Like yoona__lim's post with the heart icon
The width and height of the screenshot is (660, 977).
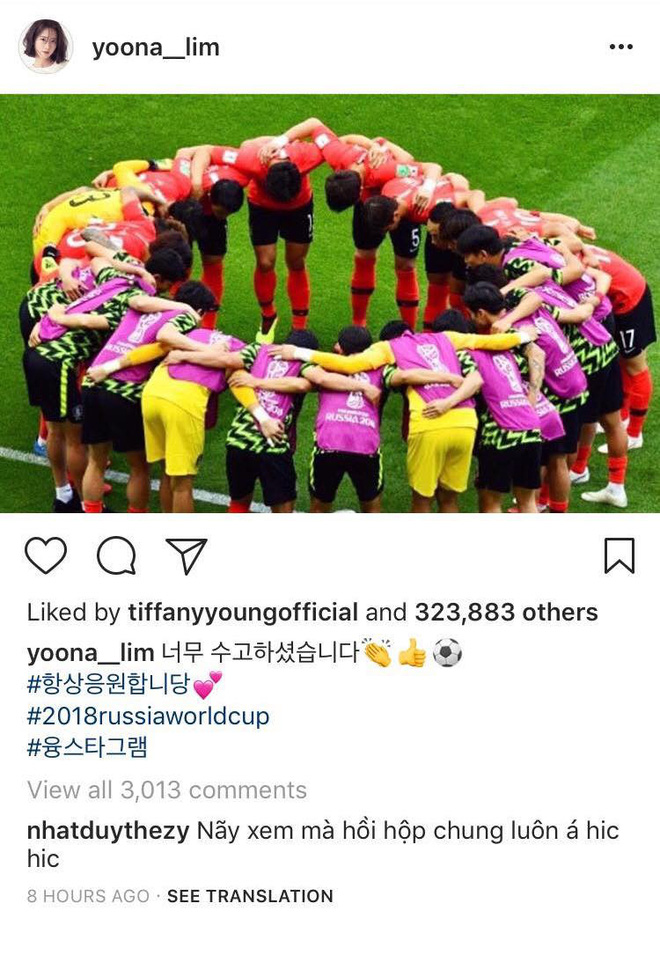(x=46, y=555)
